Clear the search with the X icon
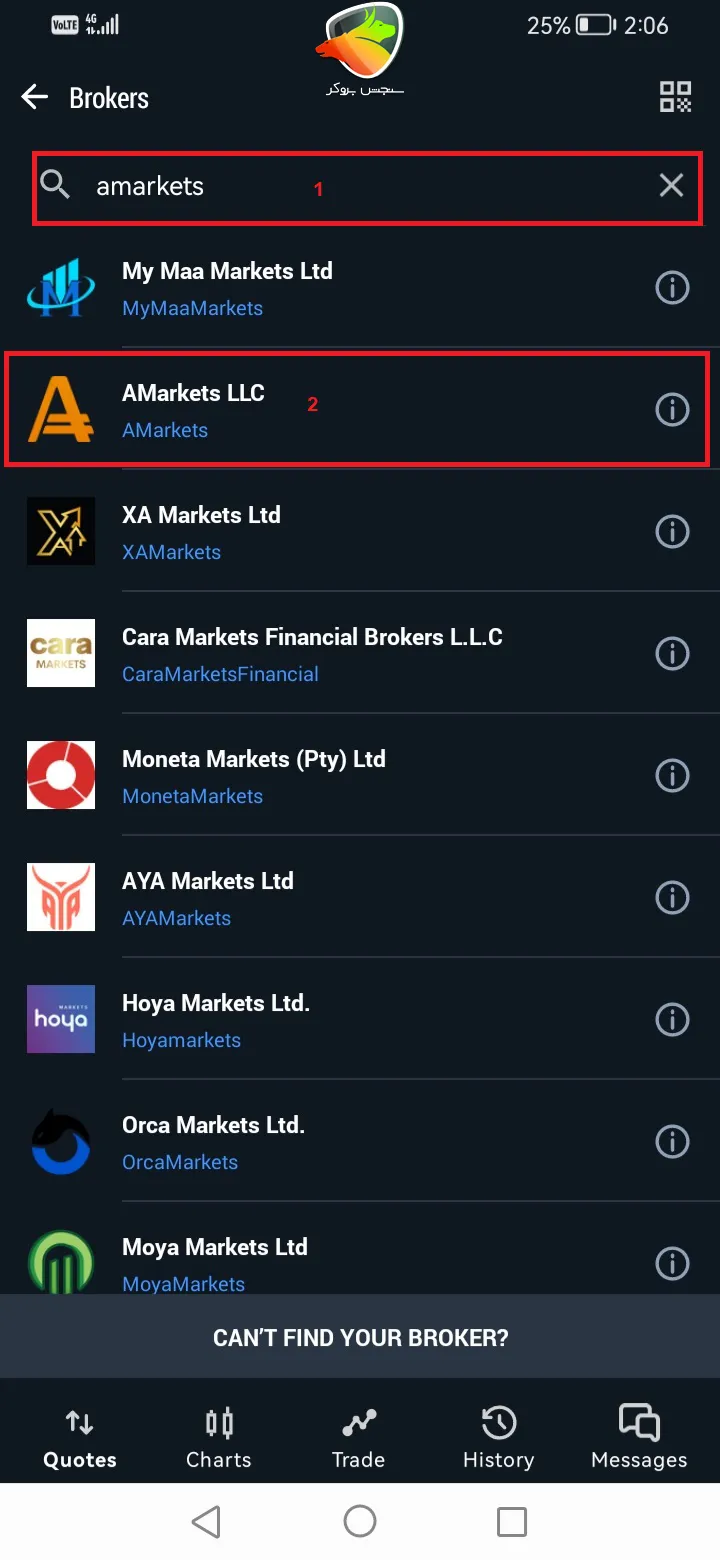 coord(671,184)
